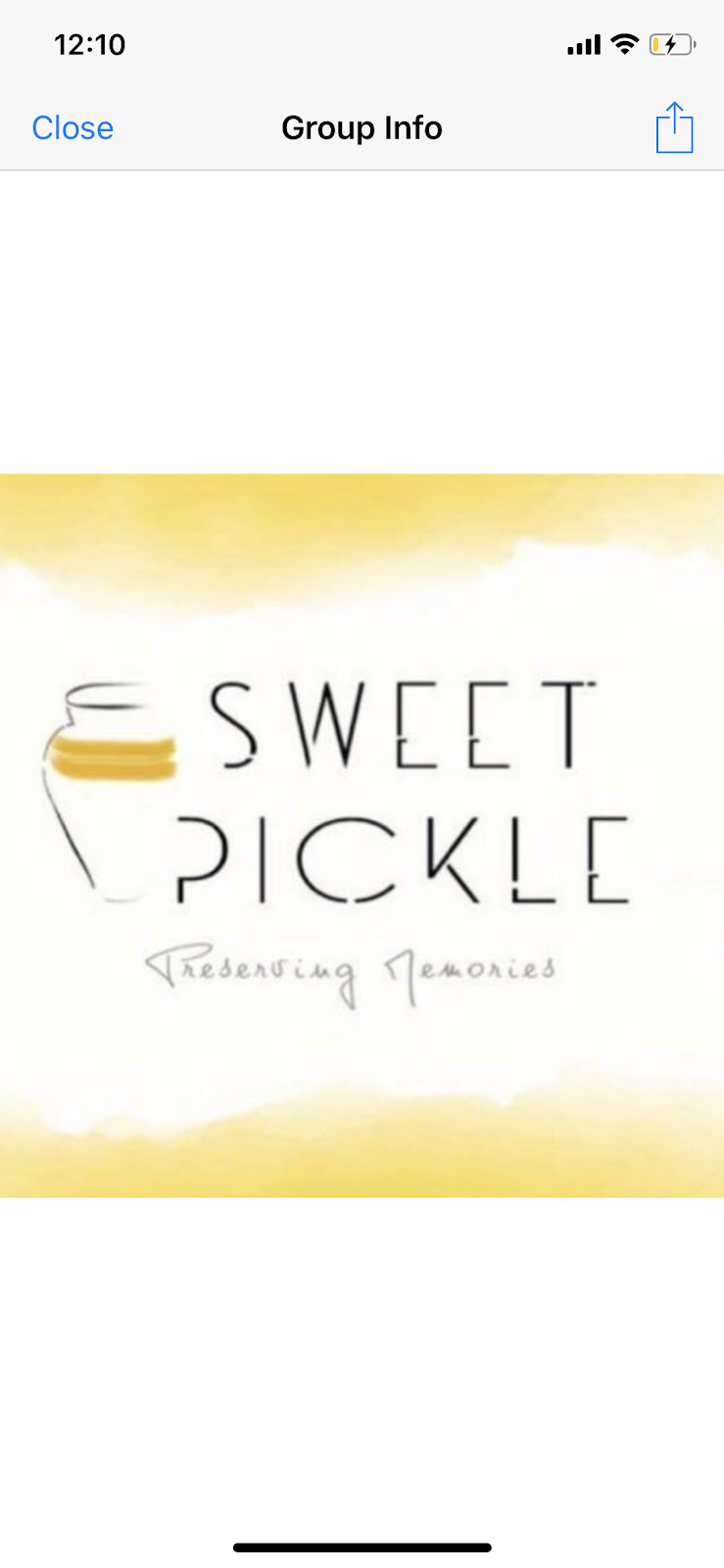
Task: Close the Group Info image viewer
Action: pos(72,128)
